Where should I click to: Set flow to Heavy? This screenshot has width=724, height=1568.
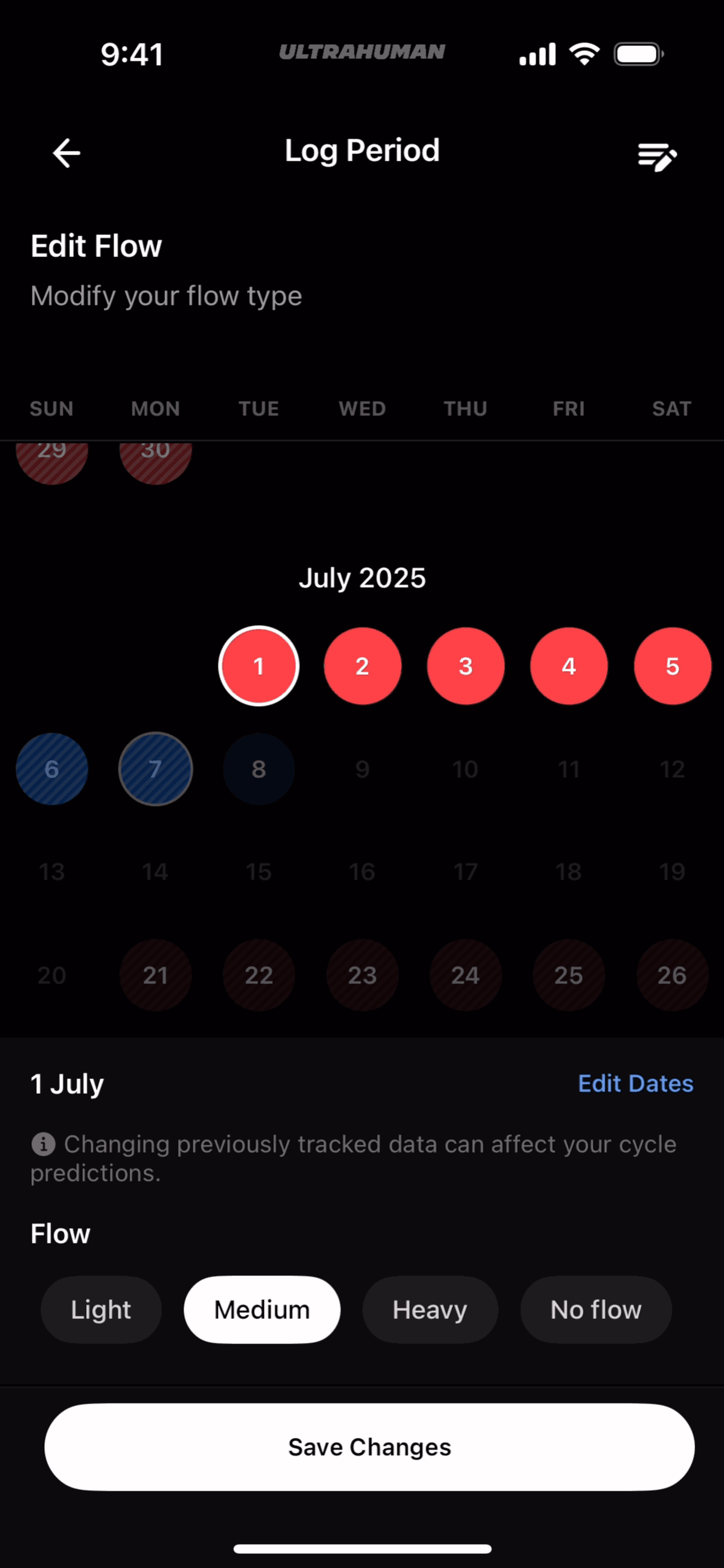430,1310
